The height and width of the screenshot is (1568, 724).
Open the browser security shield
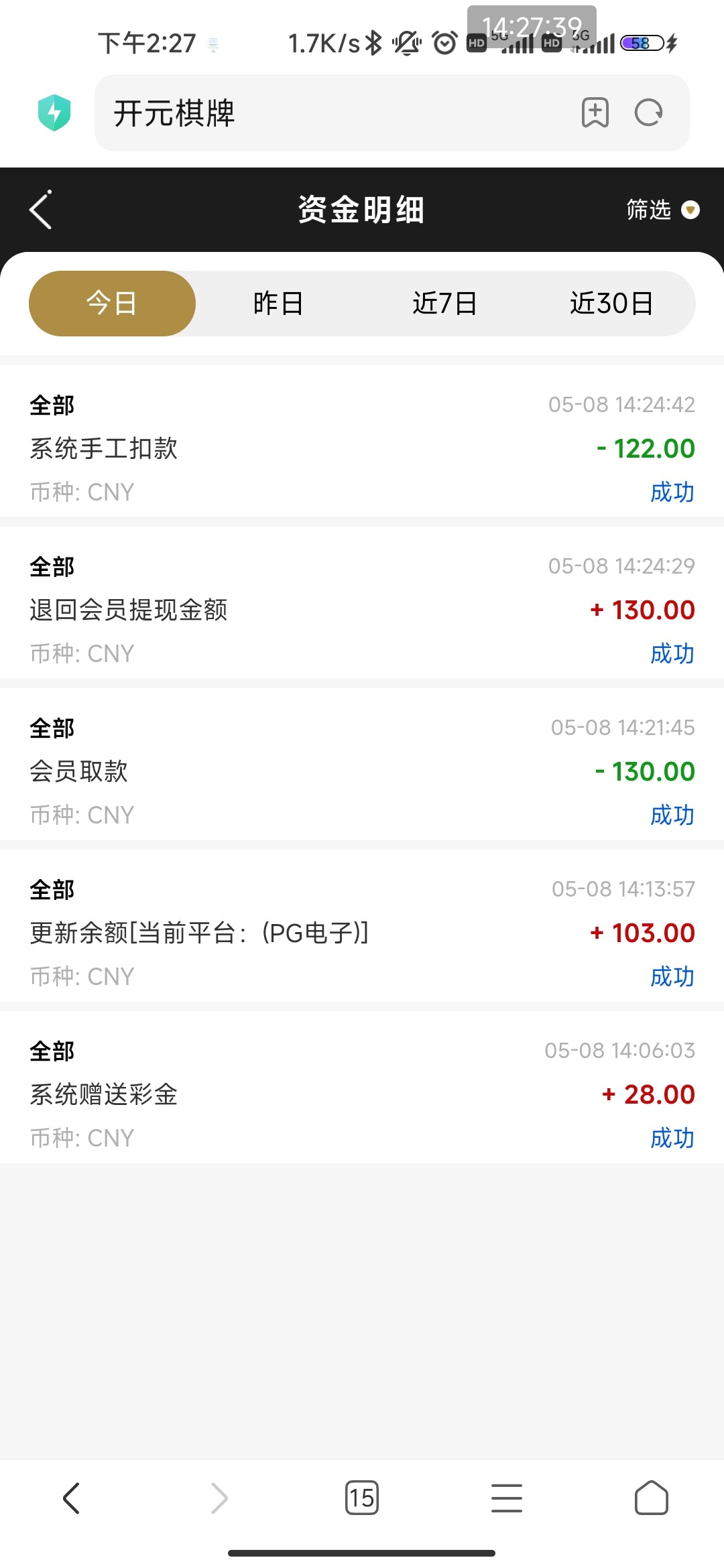[x=54, y=113]
